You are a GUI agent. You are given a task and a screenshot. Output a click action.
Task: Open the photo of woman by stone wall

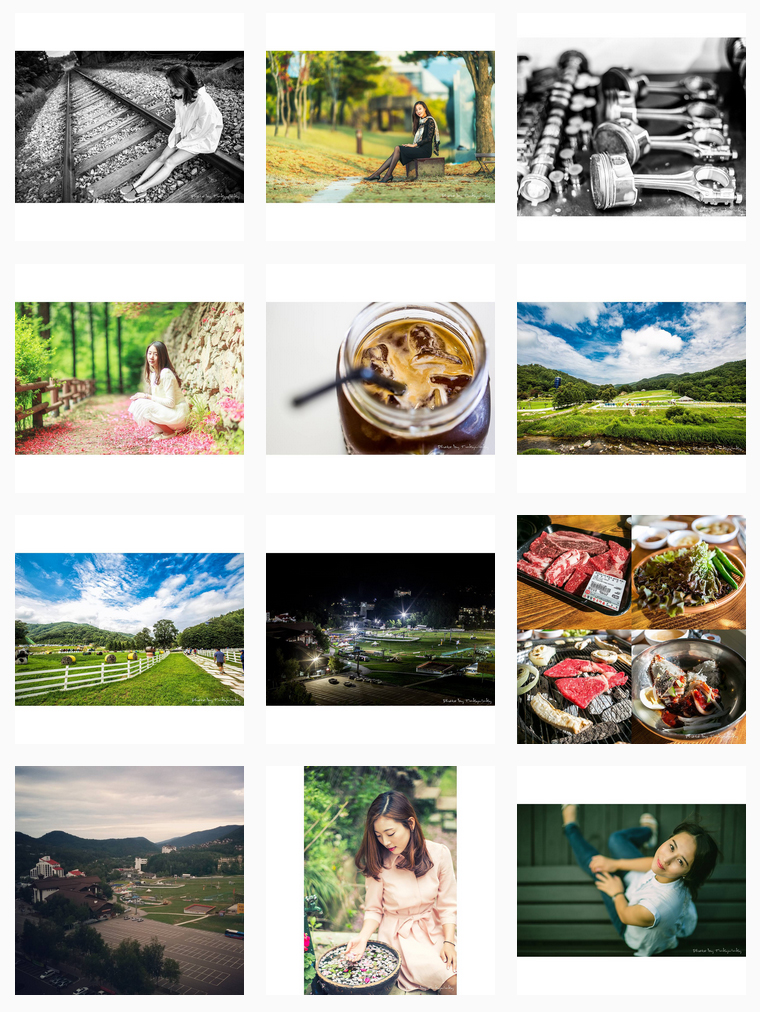[129, 378]
